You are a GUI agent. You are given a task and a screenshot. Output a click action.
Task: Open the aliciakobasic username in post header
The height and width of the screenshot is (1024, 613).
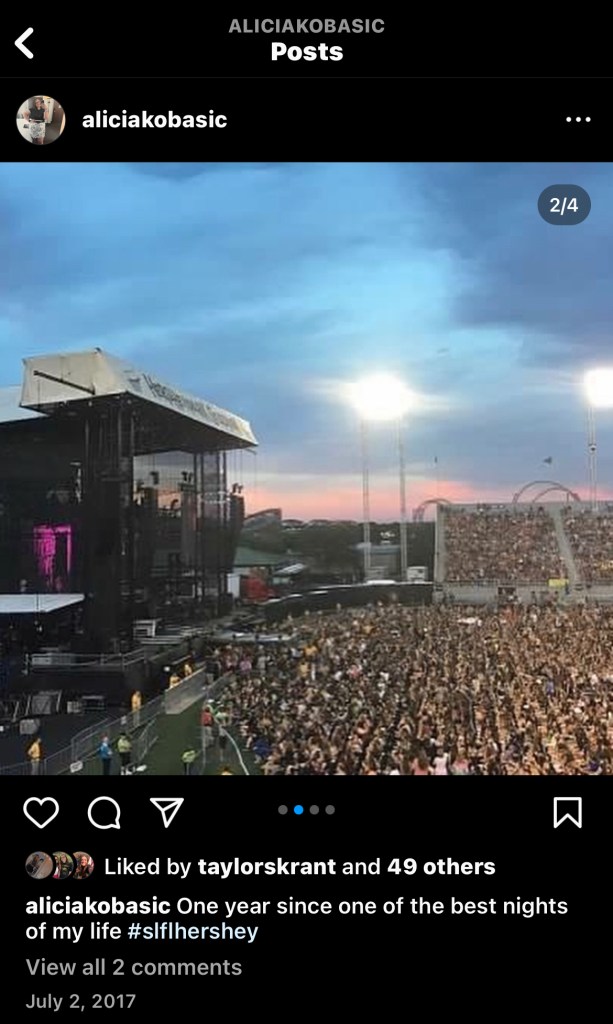(x=154, y=120)
